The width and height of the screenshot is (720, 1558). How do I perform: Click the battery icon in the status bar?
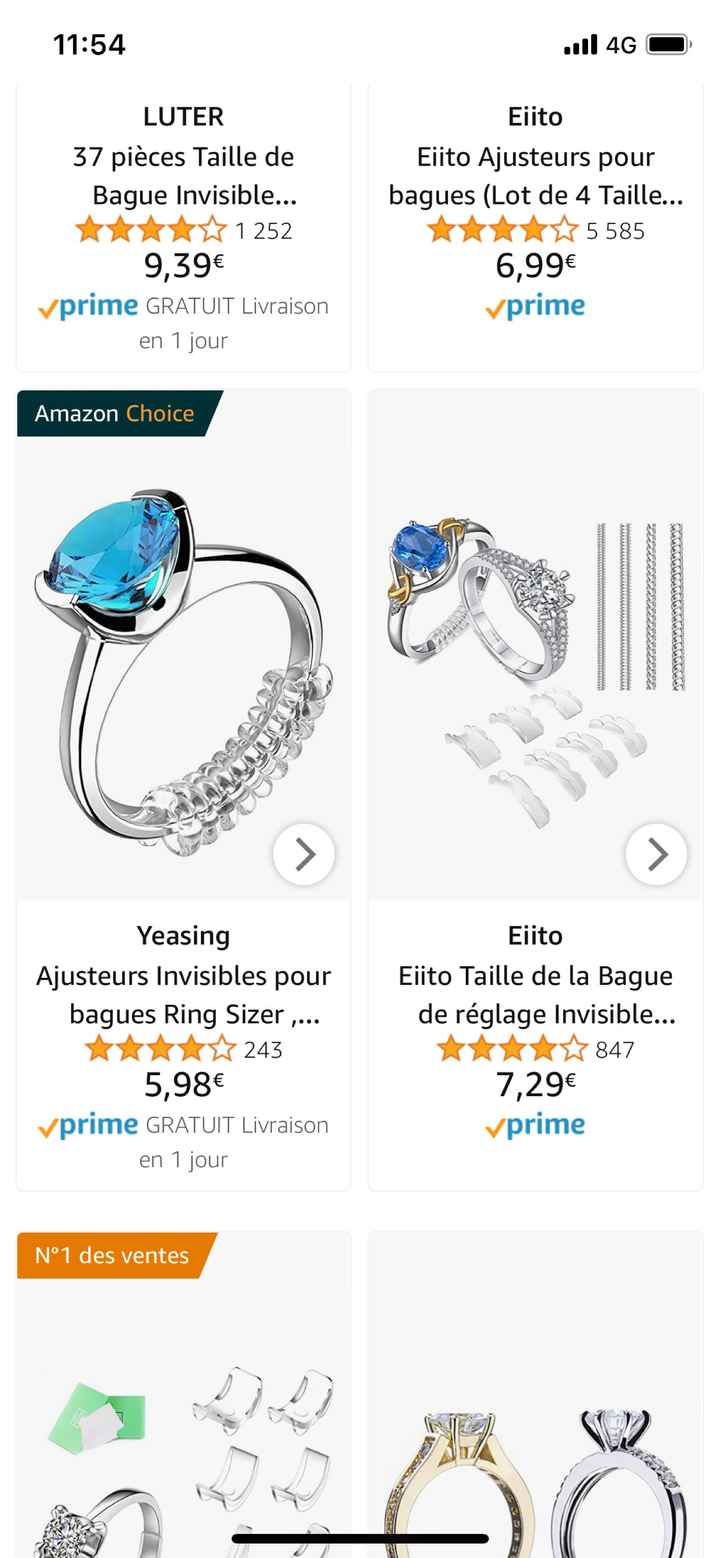coord(668,43)
